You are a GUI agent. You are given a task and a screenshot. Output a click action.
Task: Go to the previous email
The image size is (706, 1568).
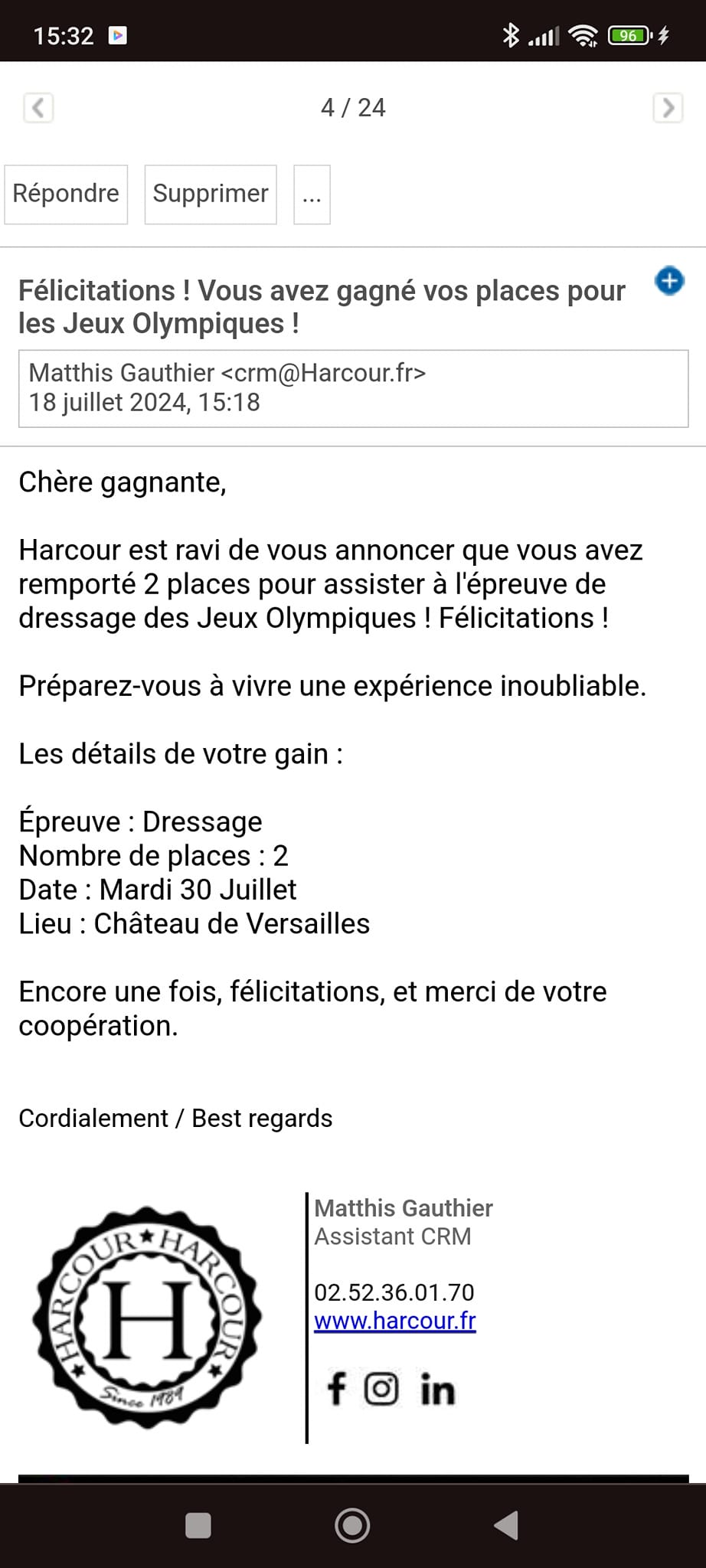[38, 108]
